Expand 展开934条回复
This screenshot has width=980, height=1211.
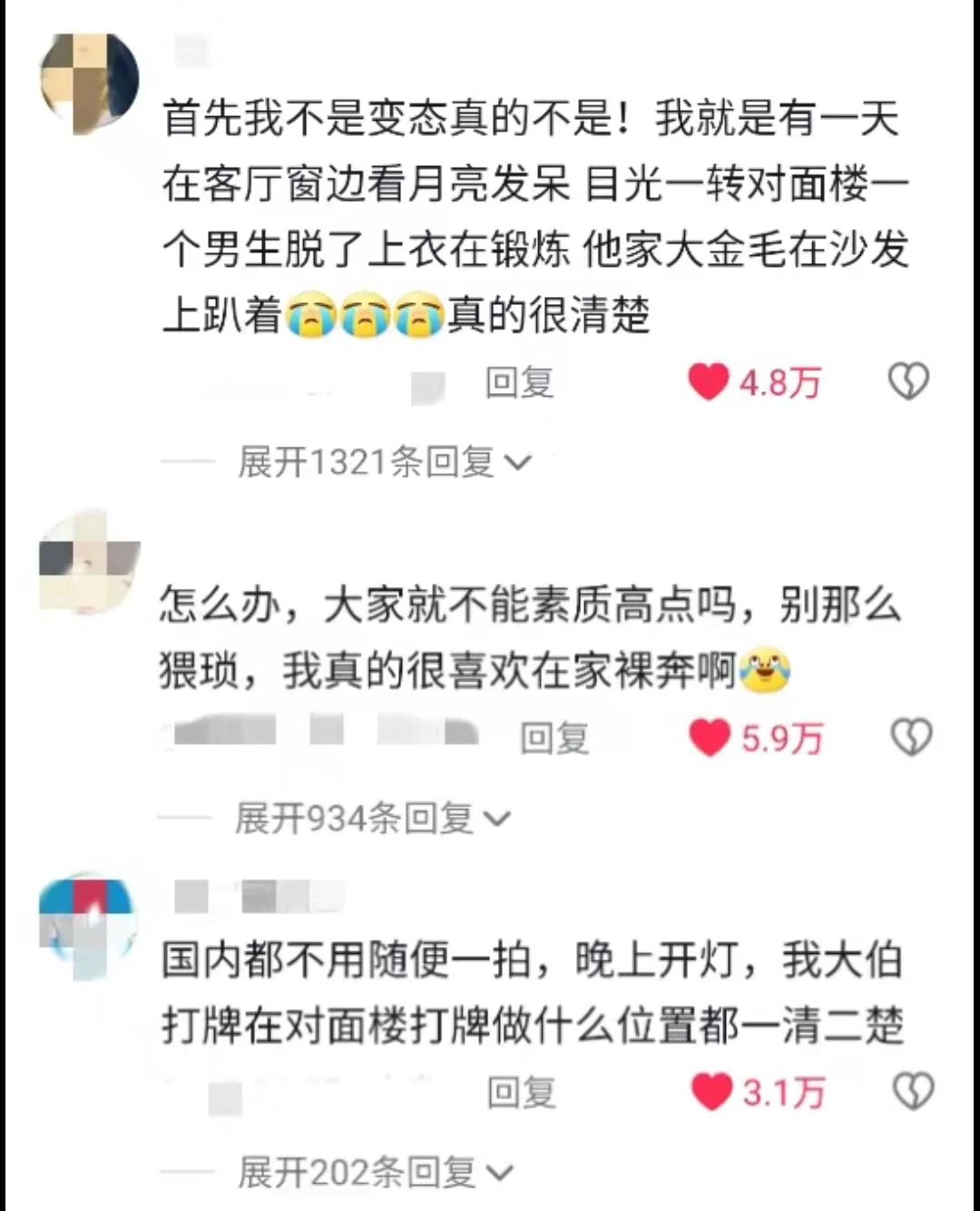tap(372, 819)
